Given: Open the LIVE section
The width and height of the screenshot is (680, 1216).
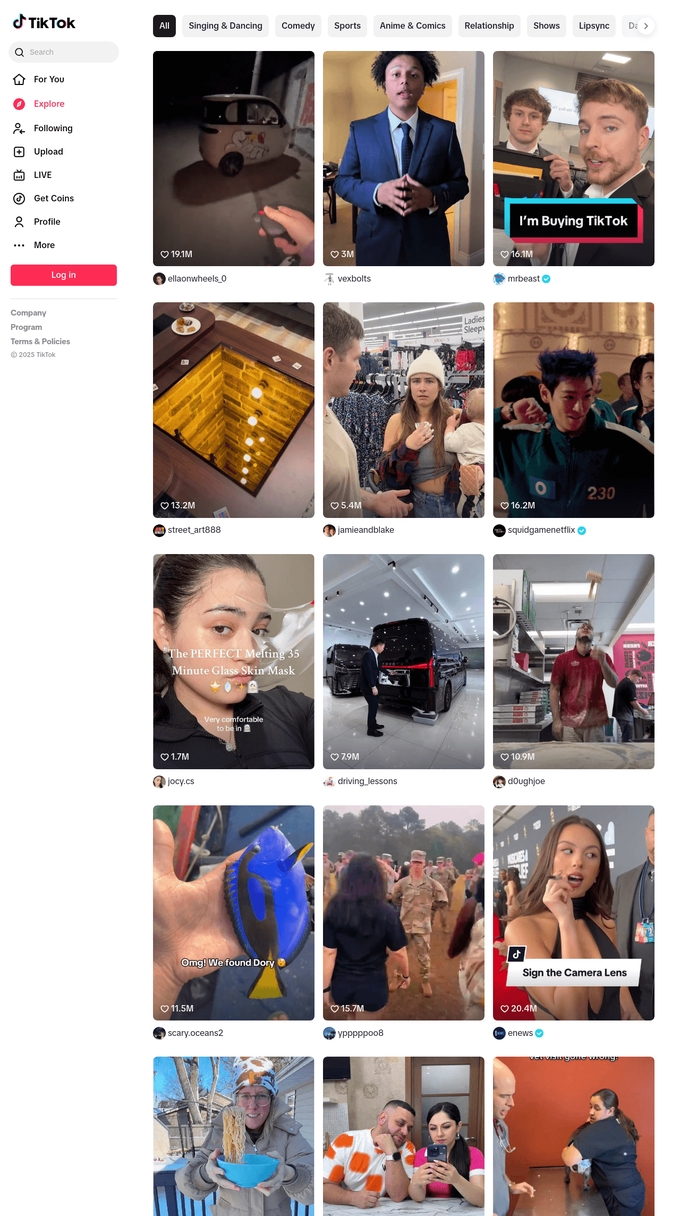Looking at the screenshot, I should 42,175.
